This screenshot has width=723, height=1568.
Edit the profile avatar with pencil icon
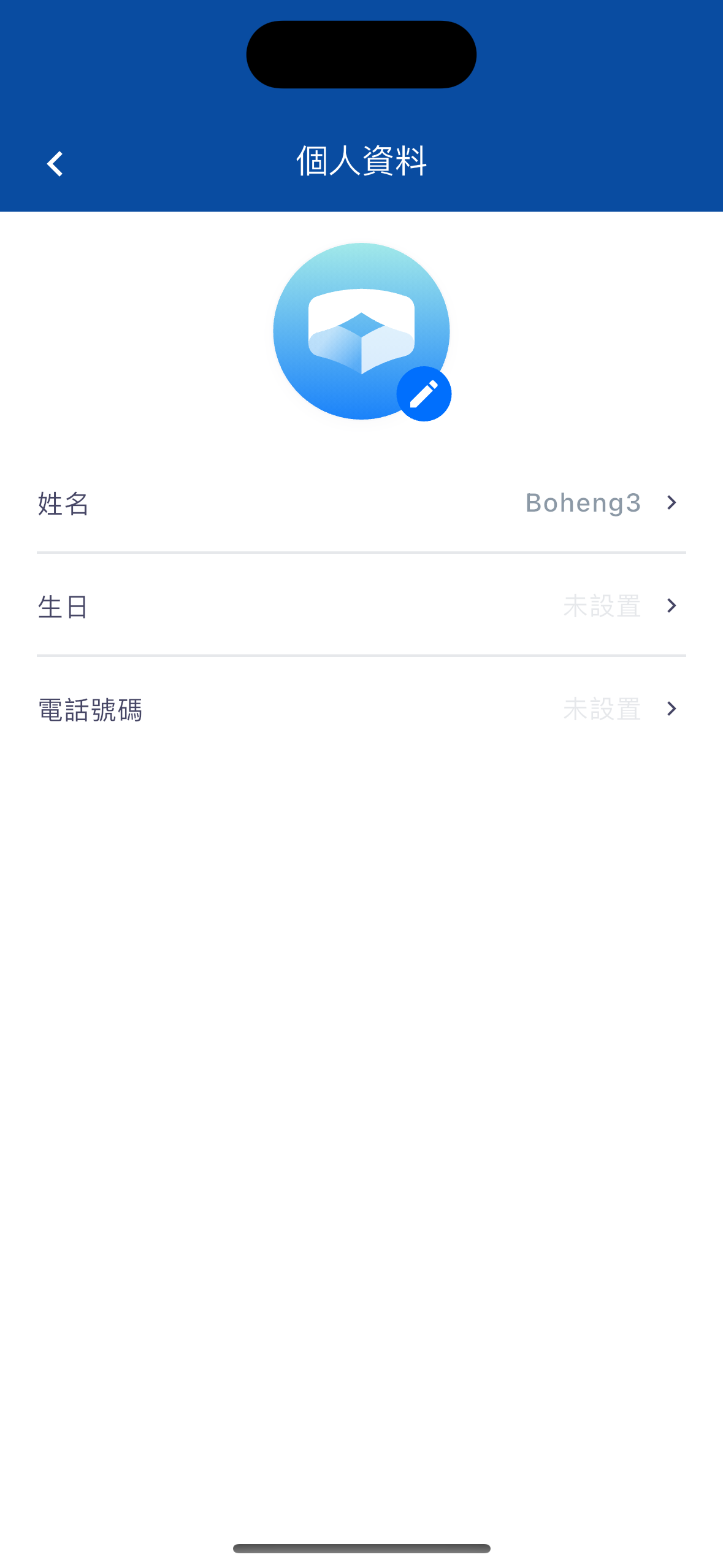click(424, 394)
